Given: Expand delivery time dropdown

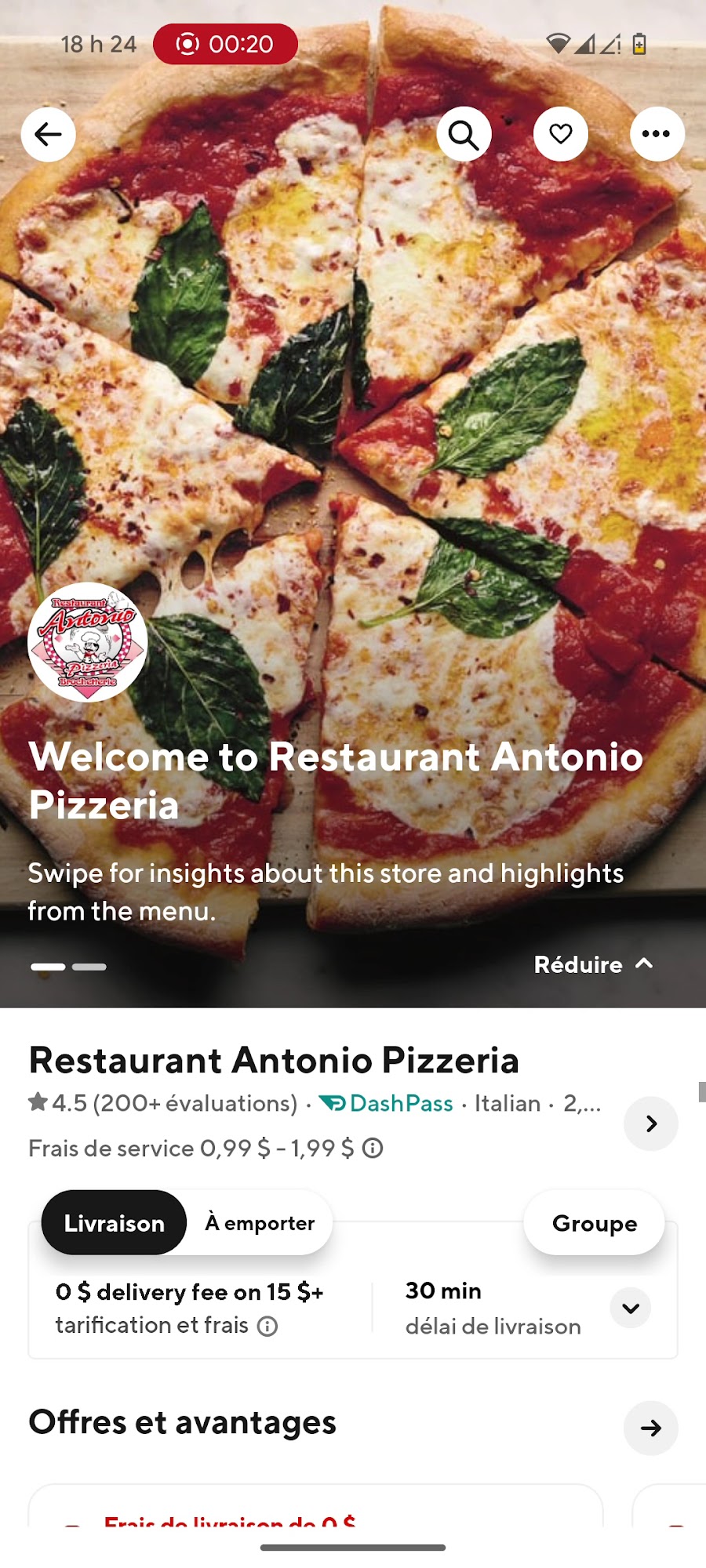Looking at the screenshot, I should pyautogui.click(x=630, y=1308).
